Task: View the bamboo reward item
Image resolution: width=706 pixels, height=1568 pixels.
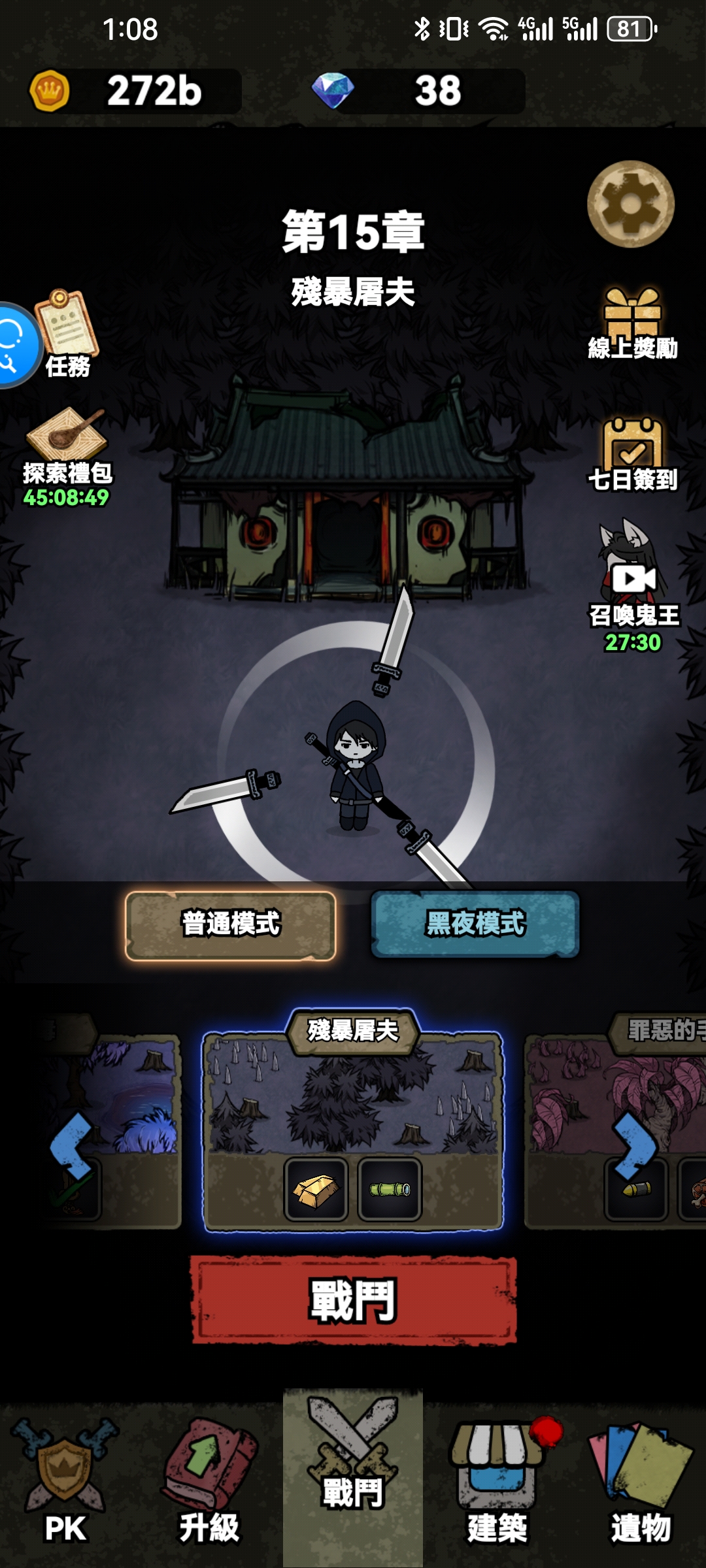Action: (x=390, y=1189)
